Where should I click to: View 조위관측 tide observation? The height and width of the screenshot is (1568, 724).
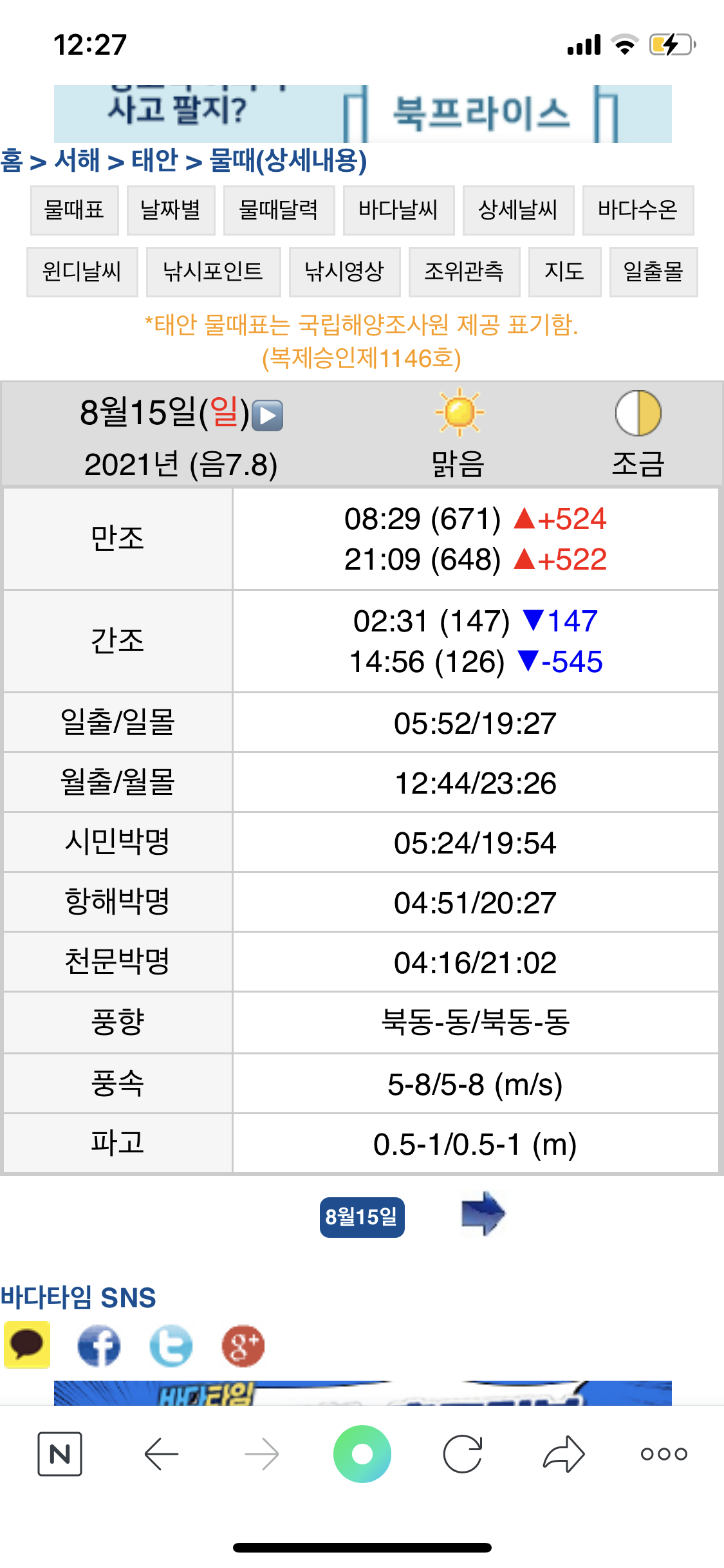[465, 272]
